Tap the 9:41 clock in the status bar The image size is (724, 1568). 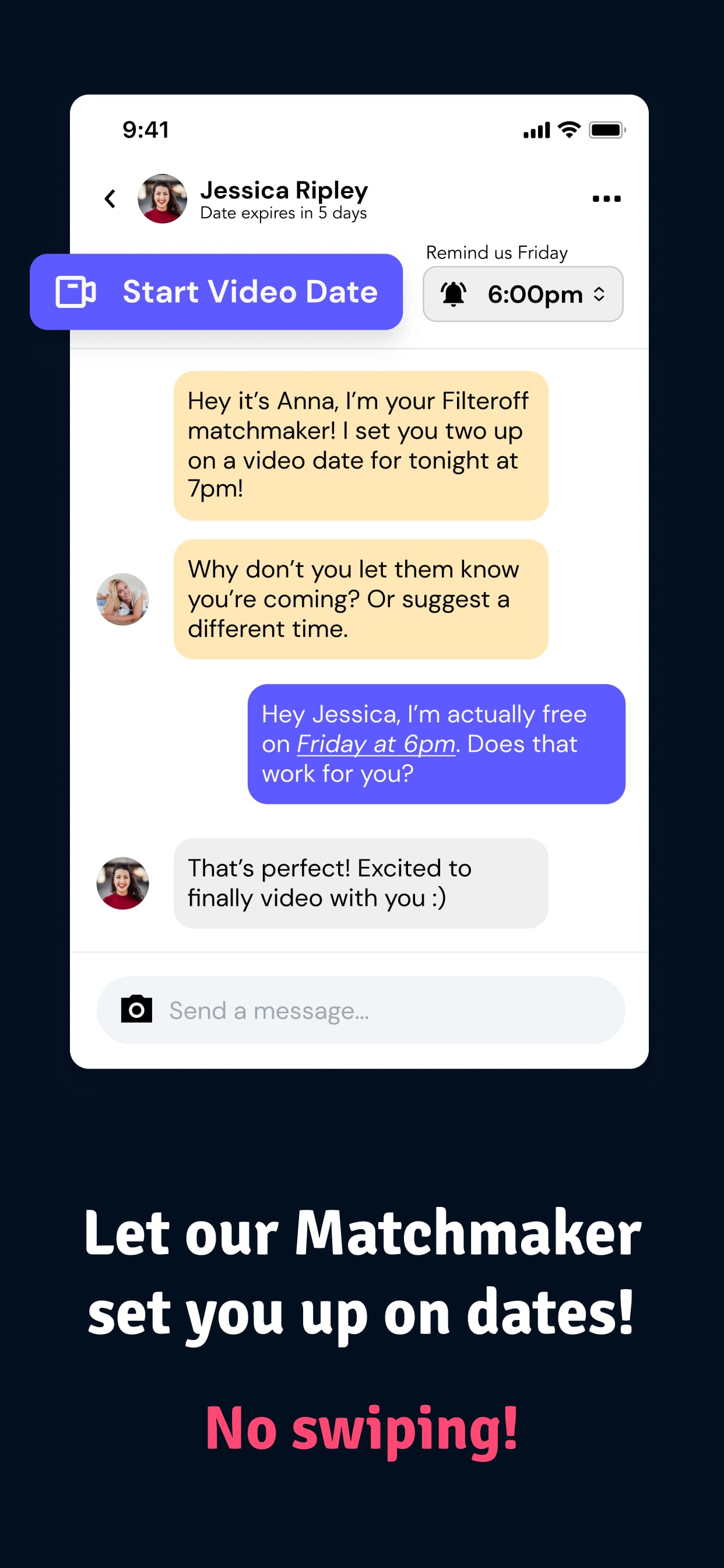[146, 129]
